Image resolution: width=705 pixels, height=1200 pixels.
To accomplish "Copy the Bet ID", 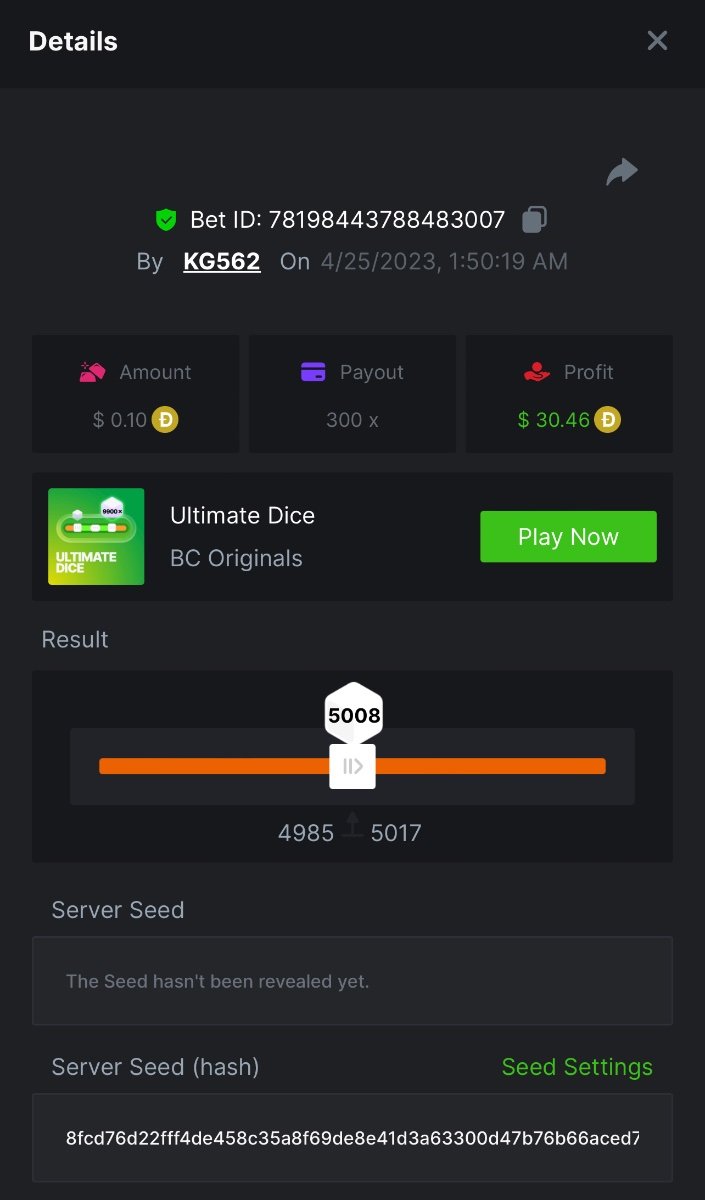I will pyautogui.click(x=535, y=219).
